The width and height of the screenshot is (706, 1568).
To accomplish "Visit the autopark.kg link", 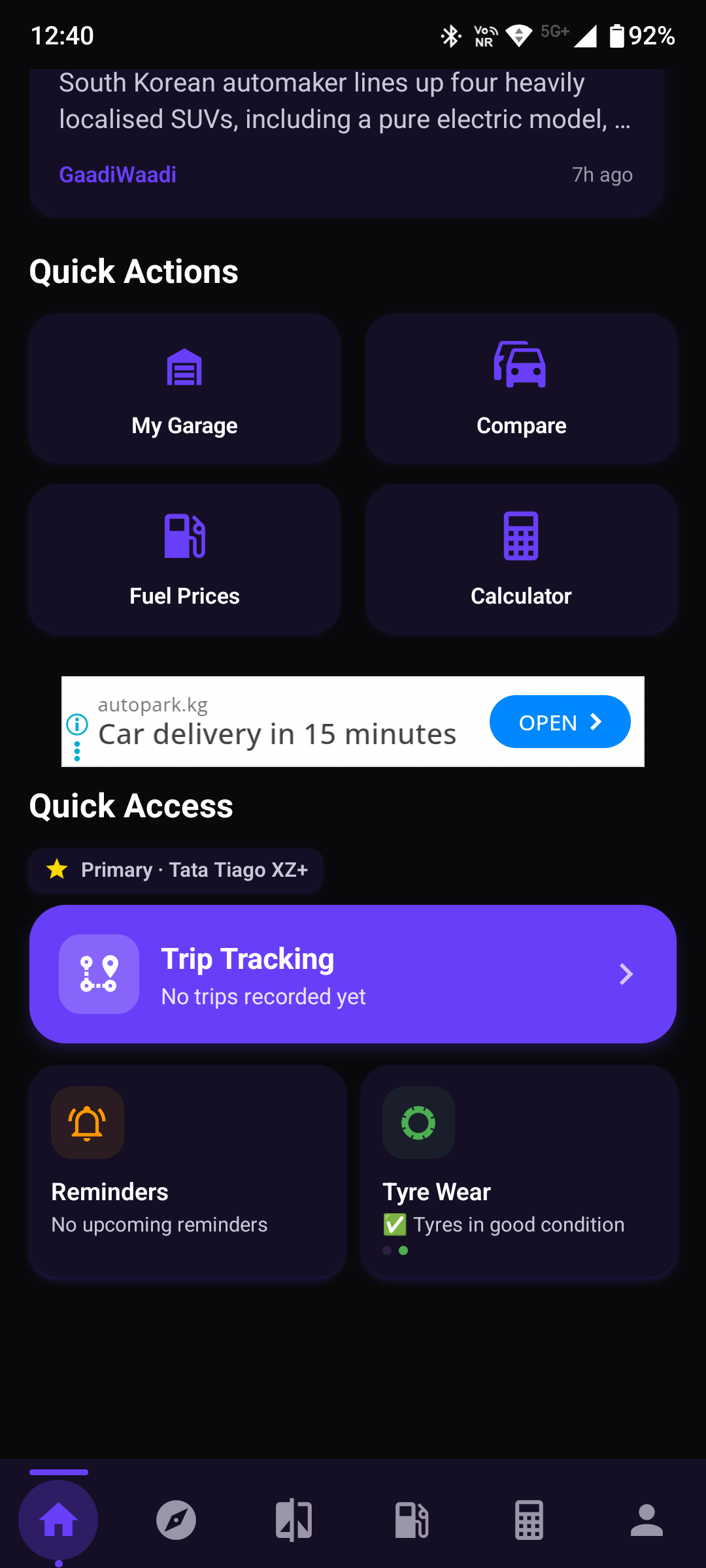I will coord(152,704).
